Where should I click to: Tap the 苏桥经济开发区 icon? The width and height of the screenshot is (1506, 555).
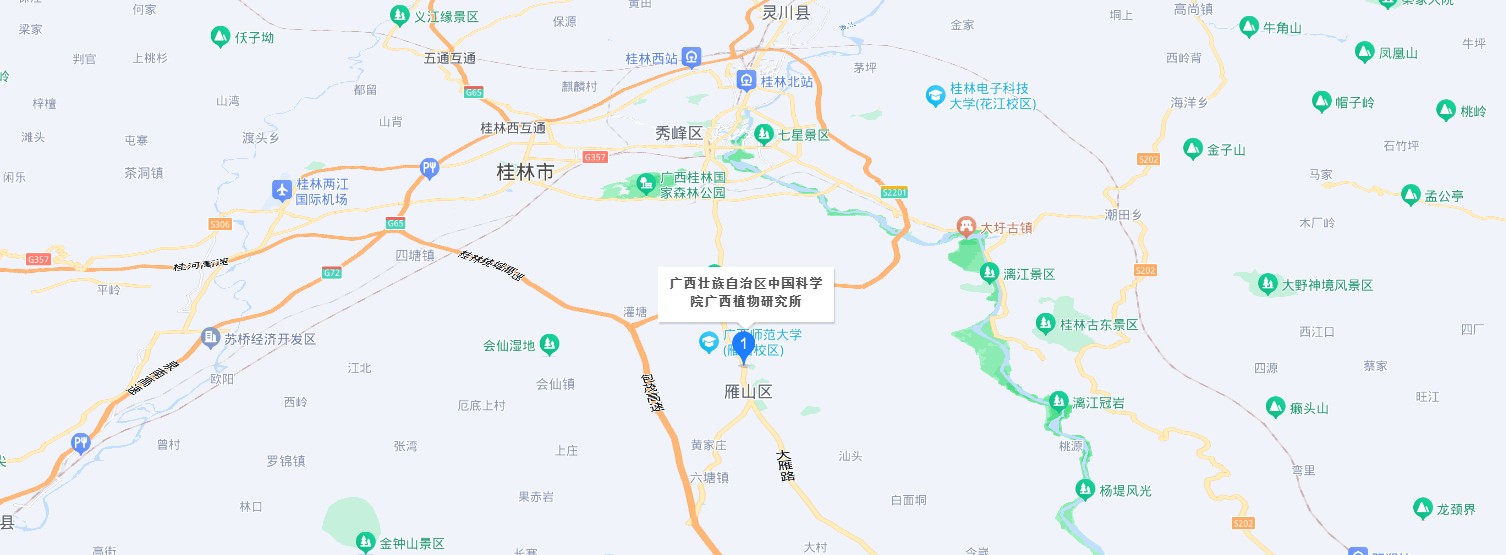click(x=210, y=338)
